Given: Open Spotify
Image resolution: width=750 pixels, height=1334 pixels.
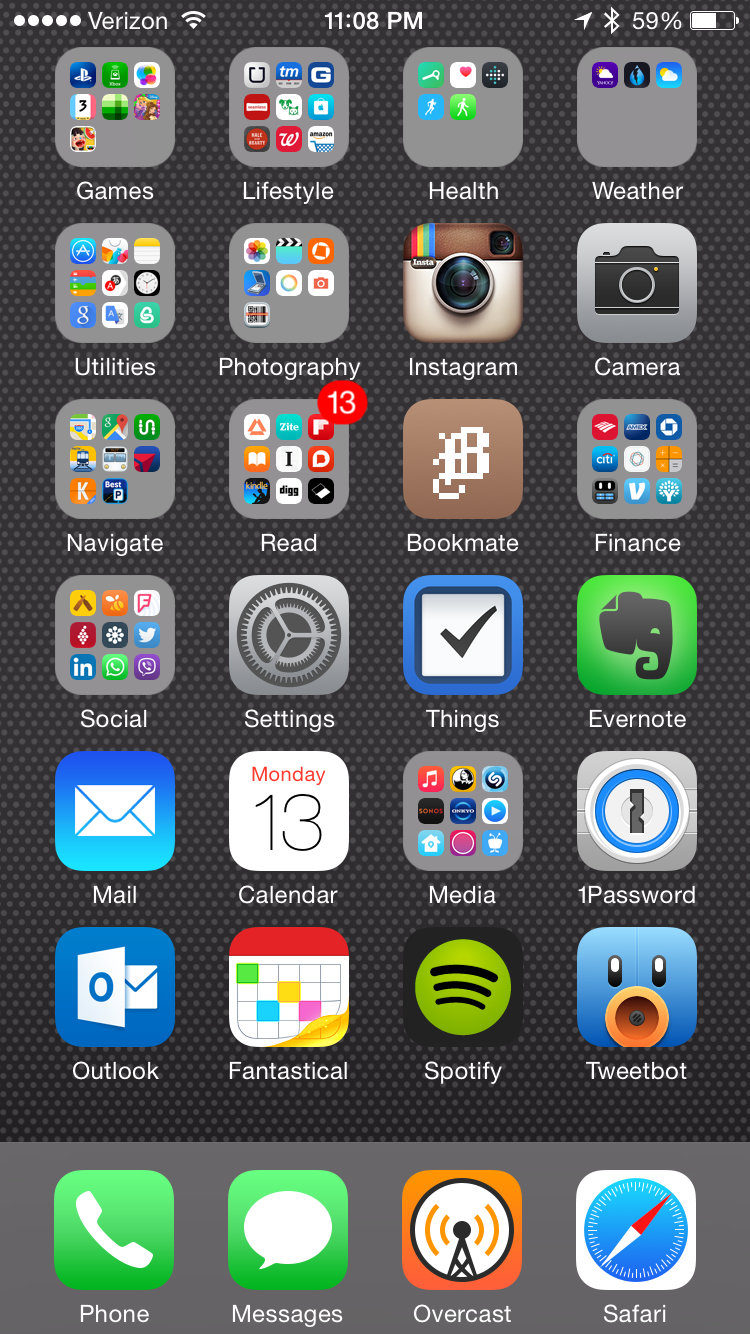Looking at the screenshot, I should tap(463, 987).
